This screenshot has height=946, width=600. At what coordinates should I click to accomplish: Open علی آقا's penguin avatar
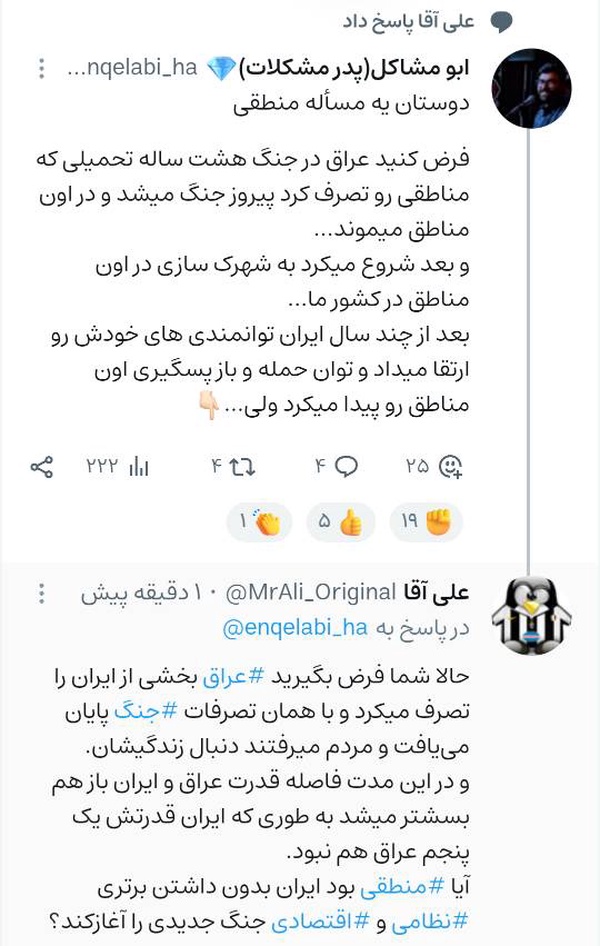[532, 616]
